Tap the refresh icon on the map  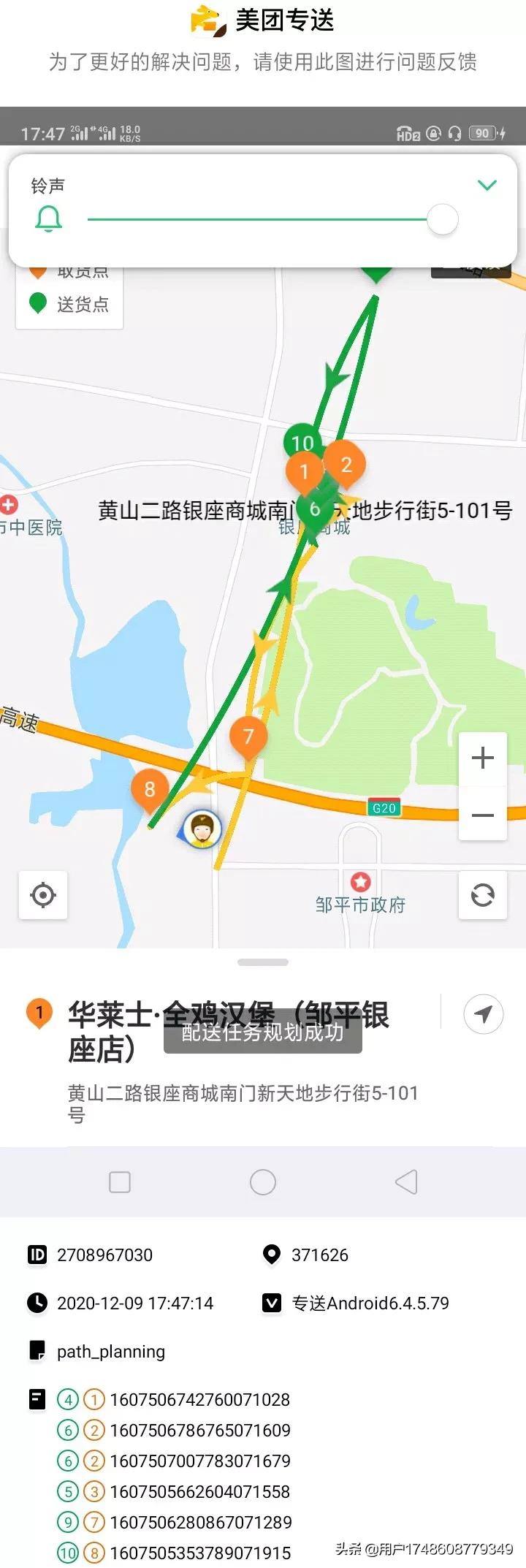pyautogui.click(x=482, y=895)
